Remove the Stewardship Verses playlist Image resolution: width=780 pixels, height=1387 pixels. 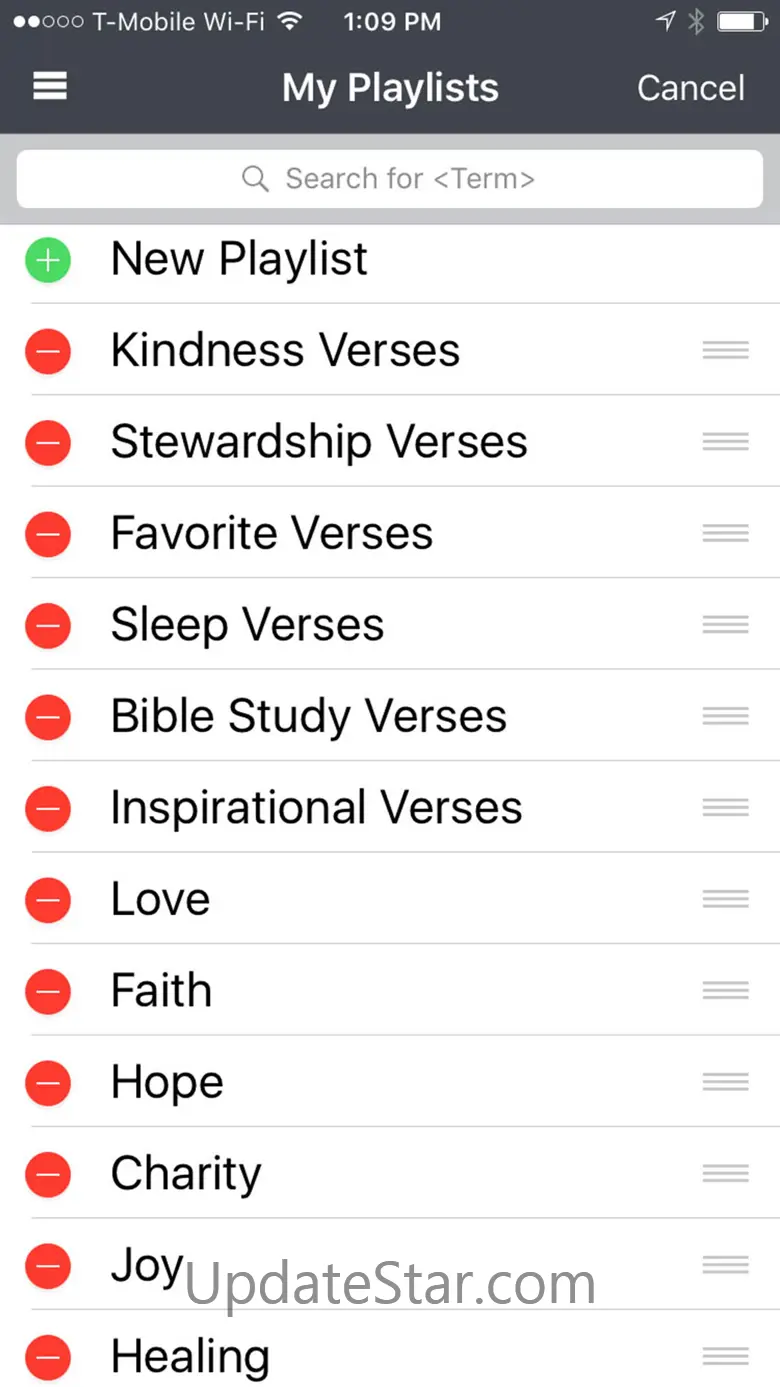click(x=48, y=443)
